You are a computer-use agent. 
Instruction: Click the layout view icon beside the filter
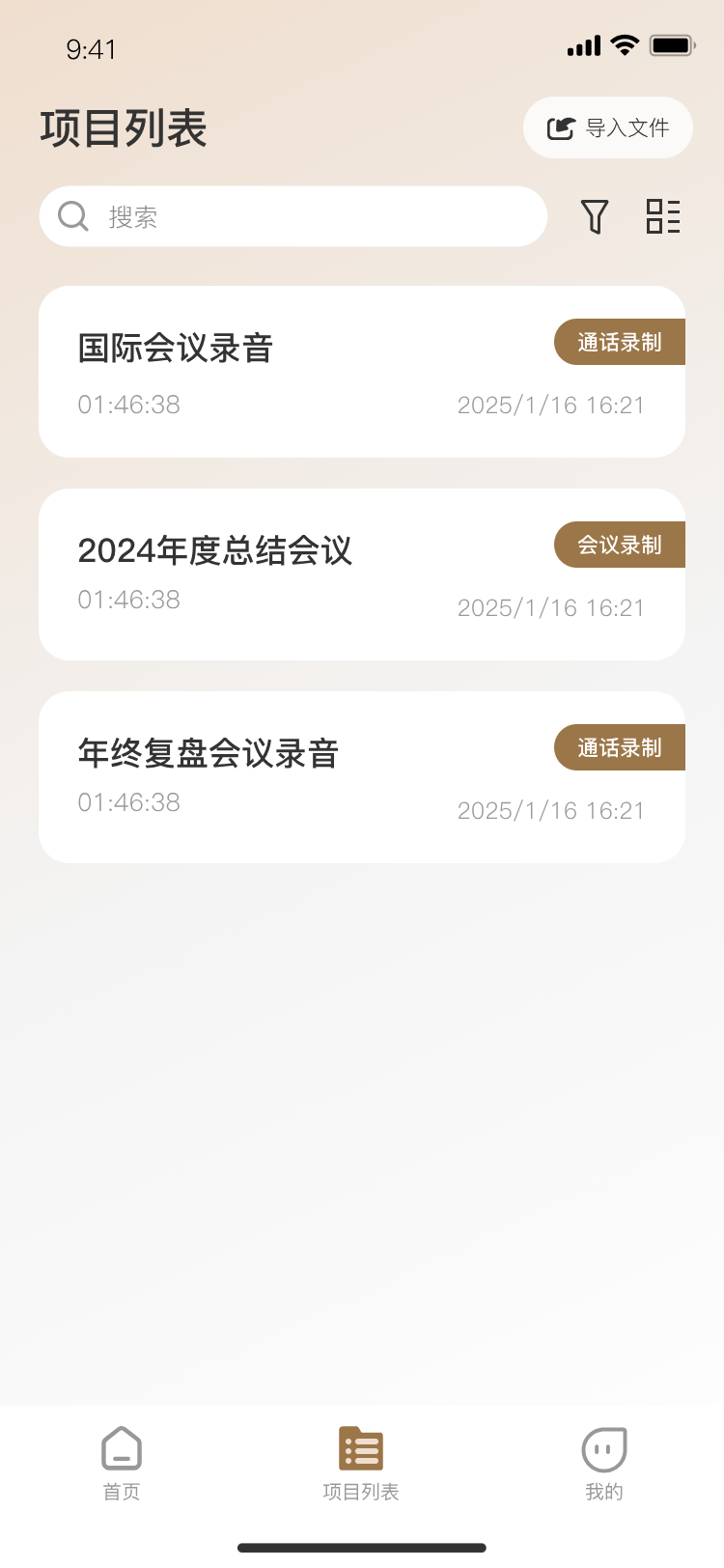(x=663, y=216)
